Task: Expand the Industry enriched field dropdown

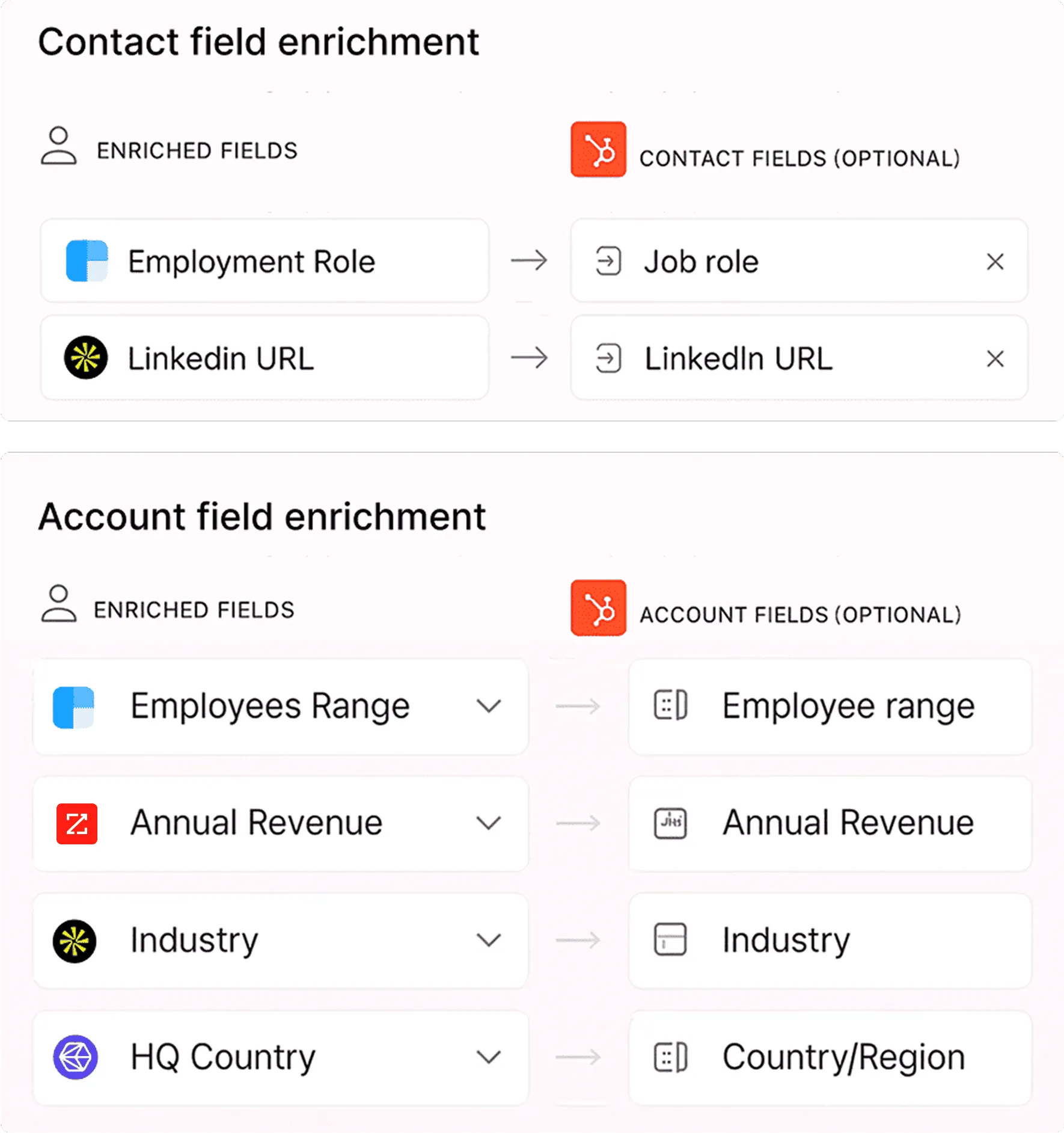Action: [x=488, y=940]
